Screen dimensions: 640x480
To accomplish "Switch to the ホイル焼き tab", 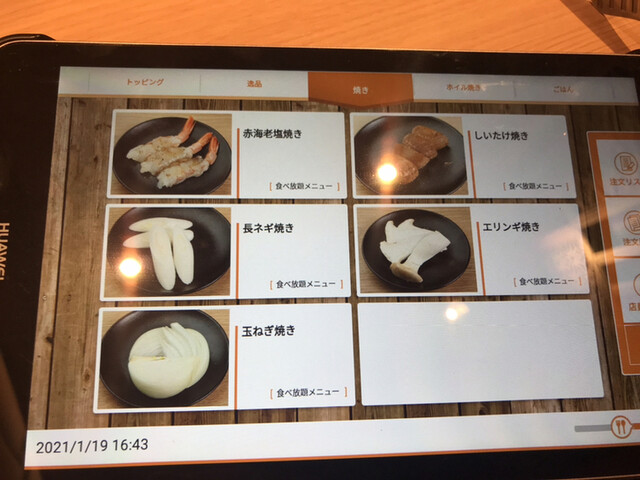I will pos(464,88).
